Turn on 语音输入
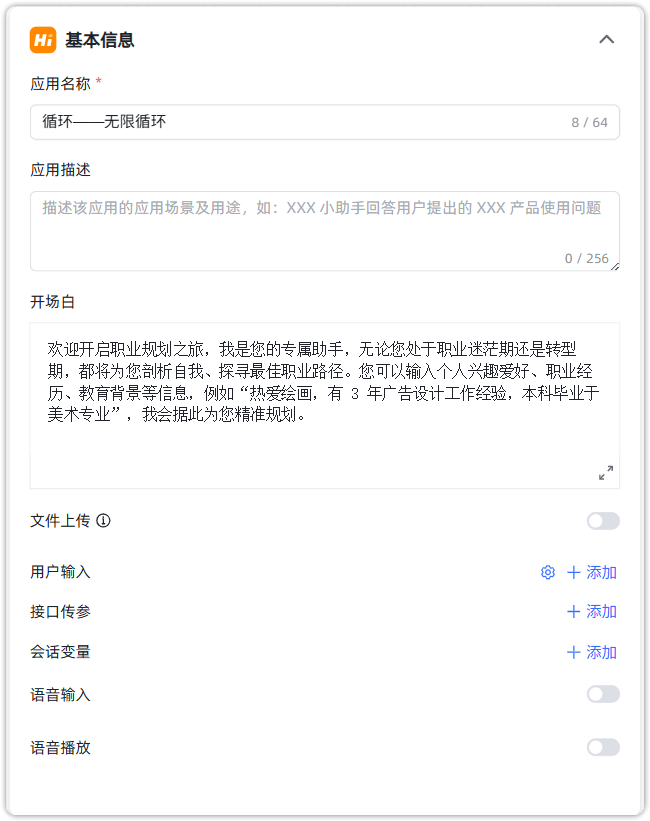Image resolution: width=650 pixels, height=821 pixels. (603, 694)
